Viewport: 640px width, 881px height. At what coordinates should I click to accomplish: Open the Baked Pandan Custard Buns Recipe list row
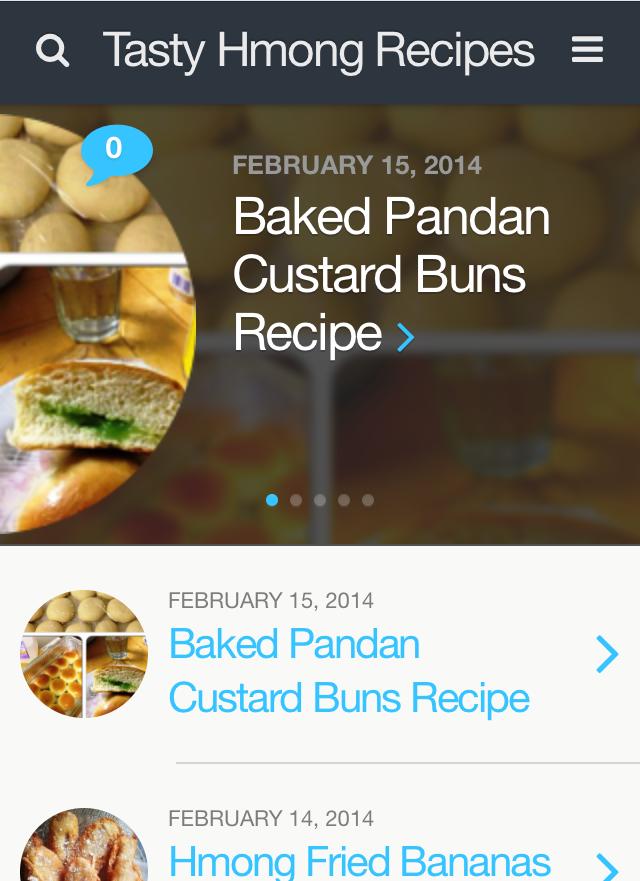[348, 671]
